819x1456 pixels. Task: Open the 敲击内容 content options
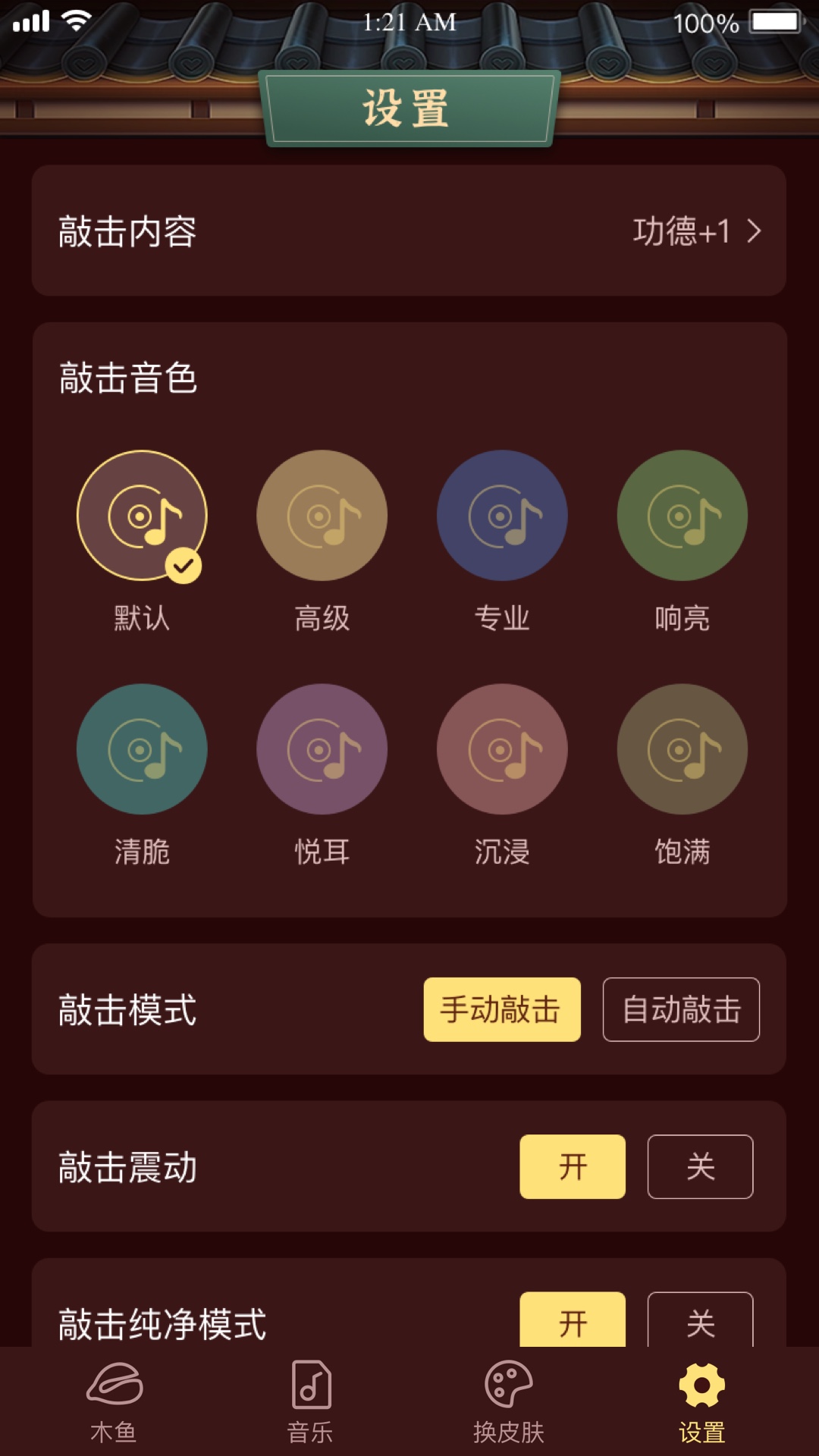tap(409, 232)
